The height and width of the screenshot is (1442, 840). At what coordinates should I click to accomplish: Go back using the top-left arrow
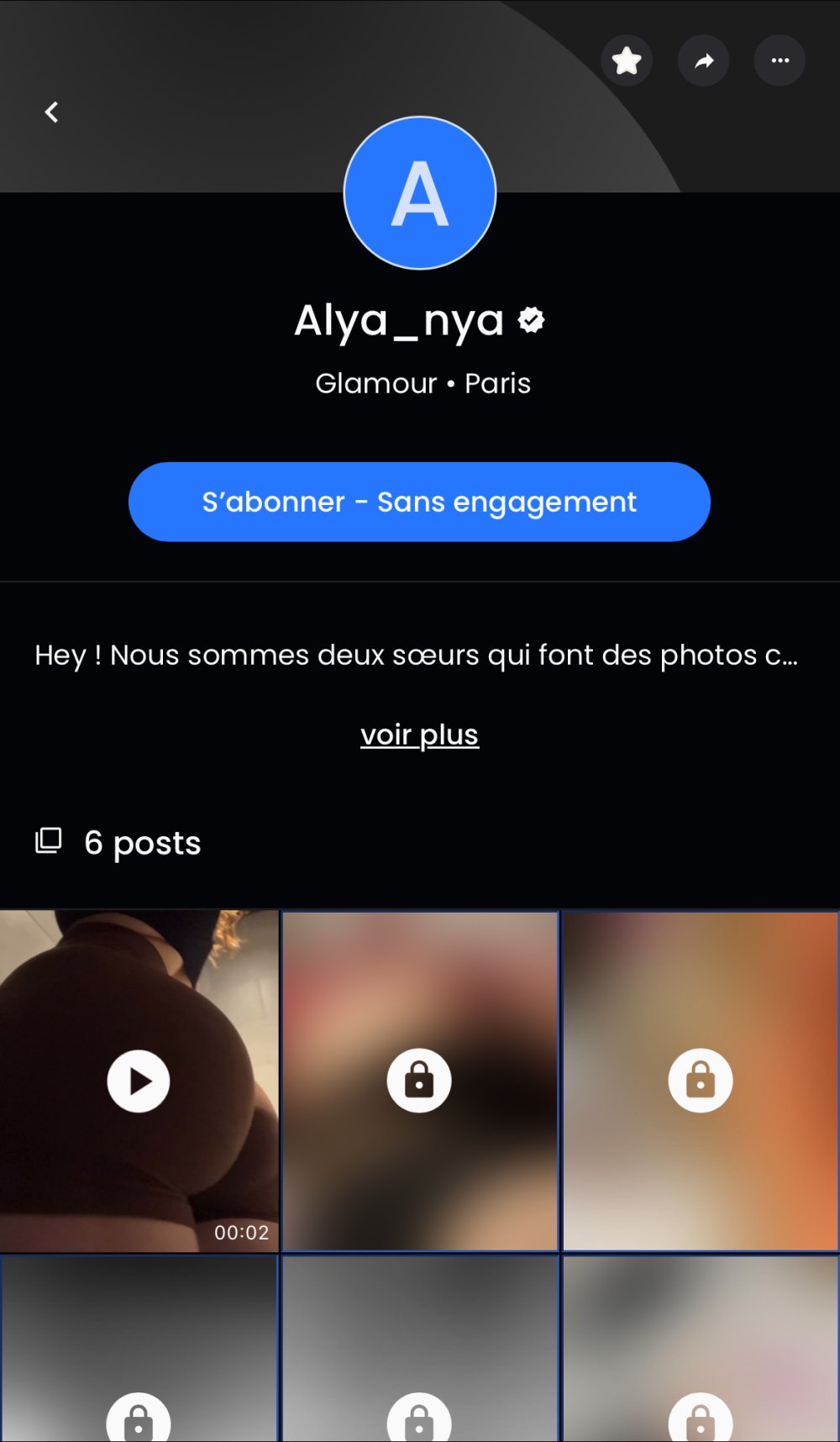point(52,113)
